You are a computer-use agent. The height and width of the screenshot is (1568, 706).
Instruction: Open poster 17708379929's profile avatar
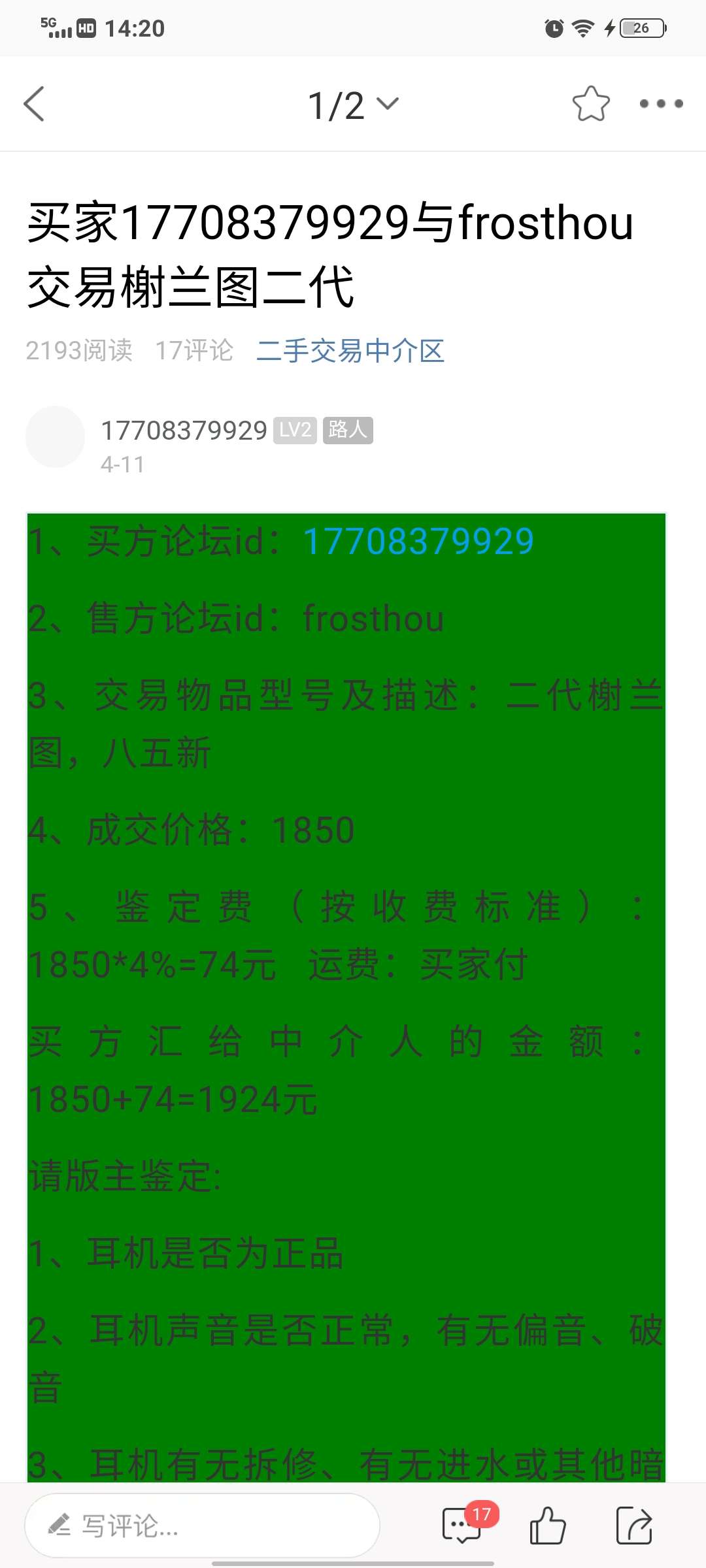(x=56, y=436)
